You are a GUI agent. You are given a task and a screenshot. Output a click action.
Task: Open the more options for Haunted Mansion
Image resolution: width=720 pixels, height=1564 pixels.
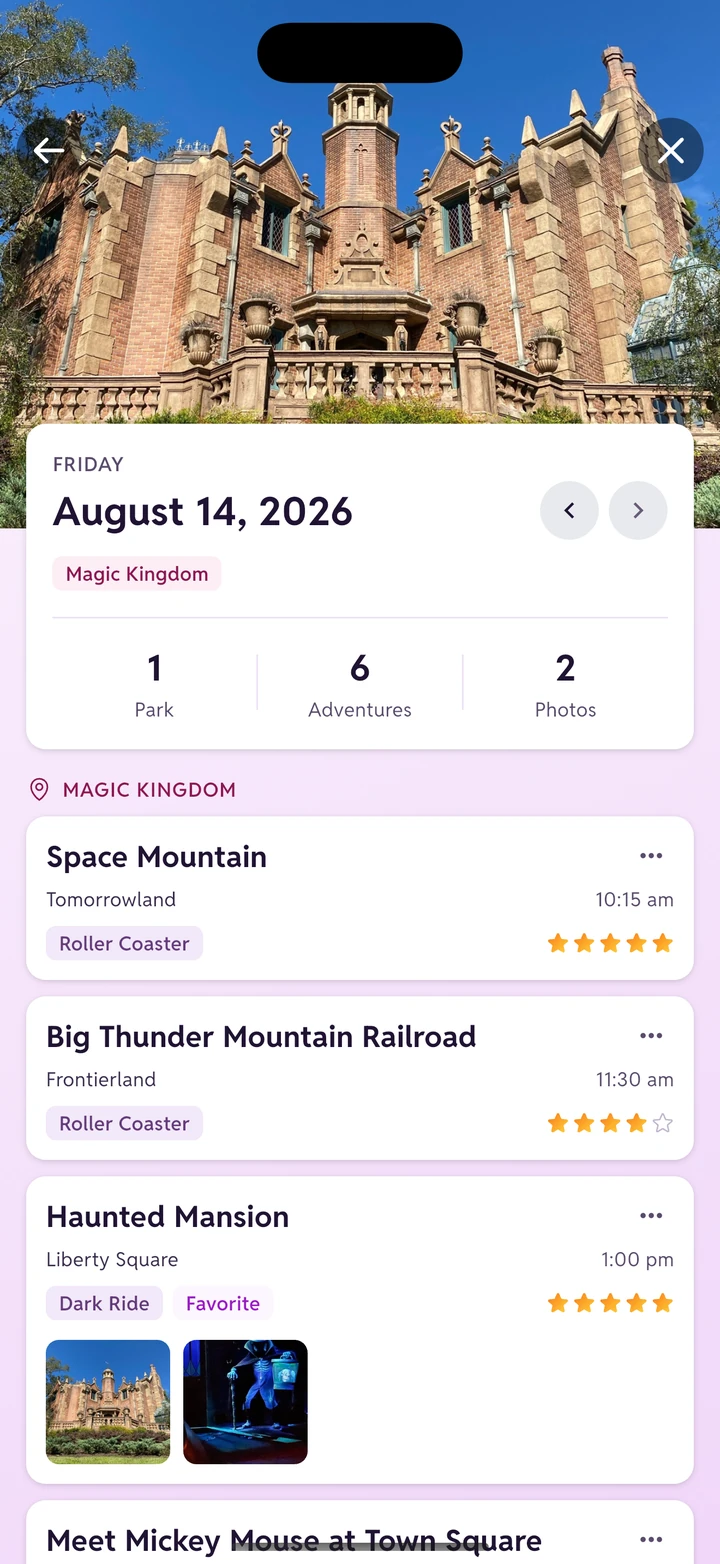[x=651, y=1216]
